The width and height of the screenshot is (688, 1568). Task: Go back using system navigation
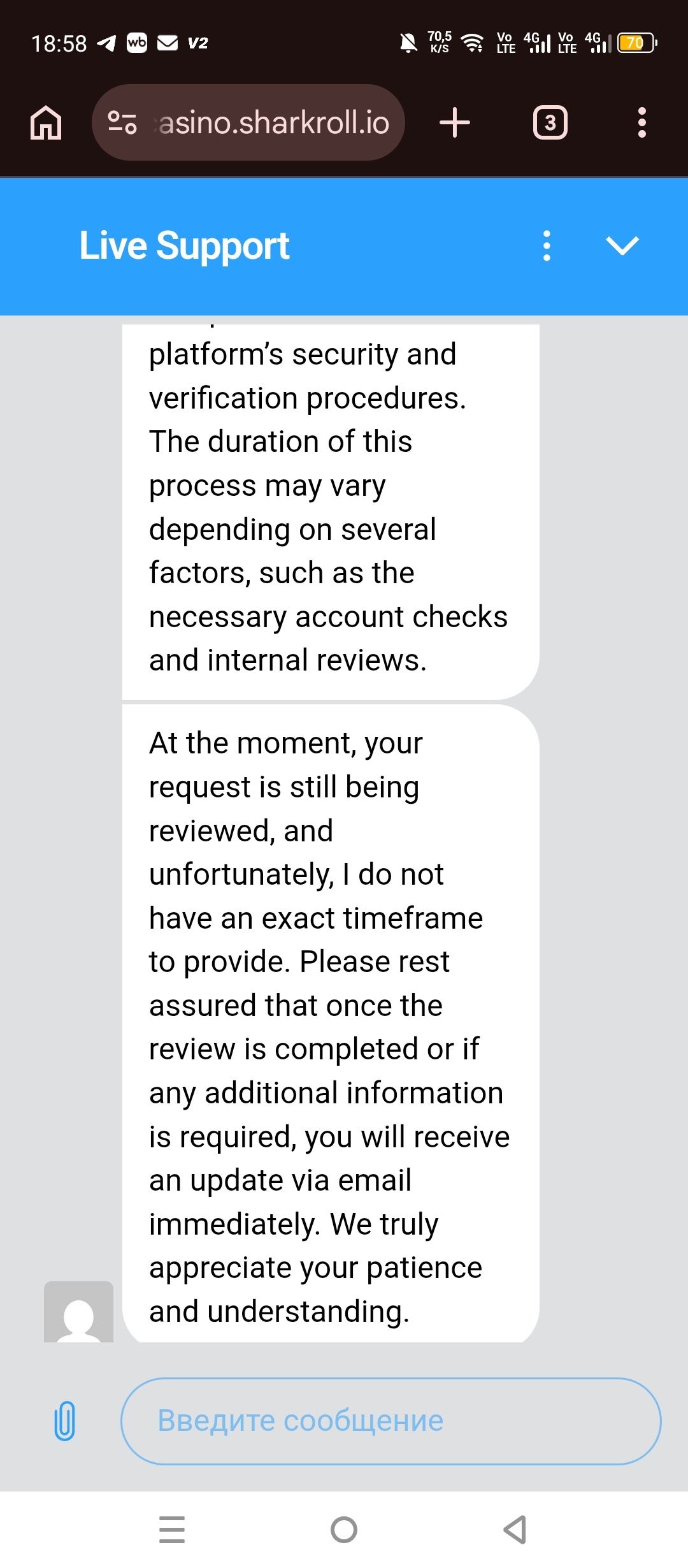click(515, 1529)
